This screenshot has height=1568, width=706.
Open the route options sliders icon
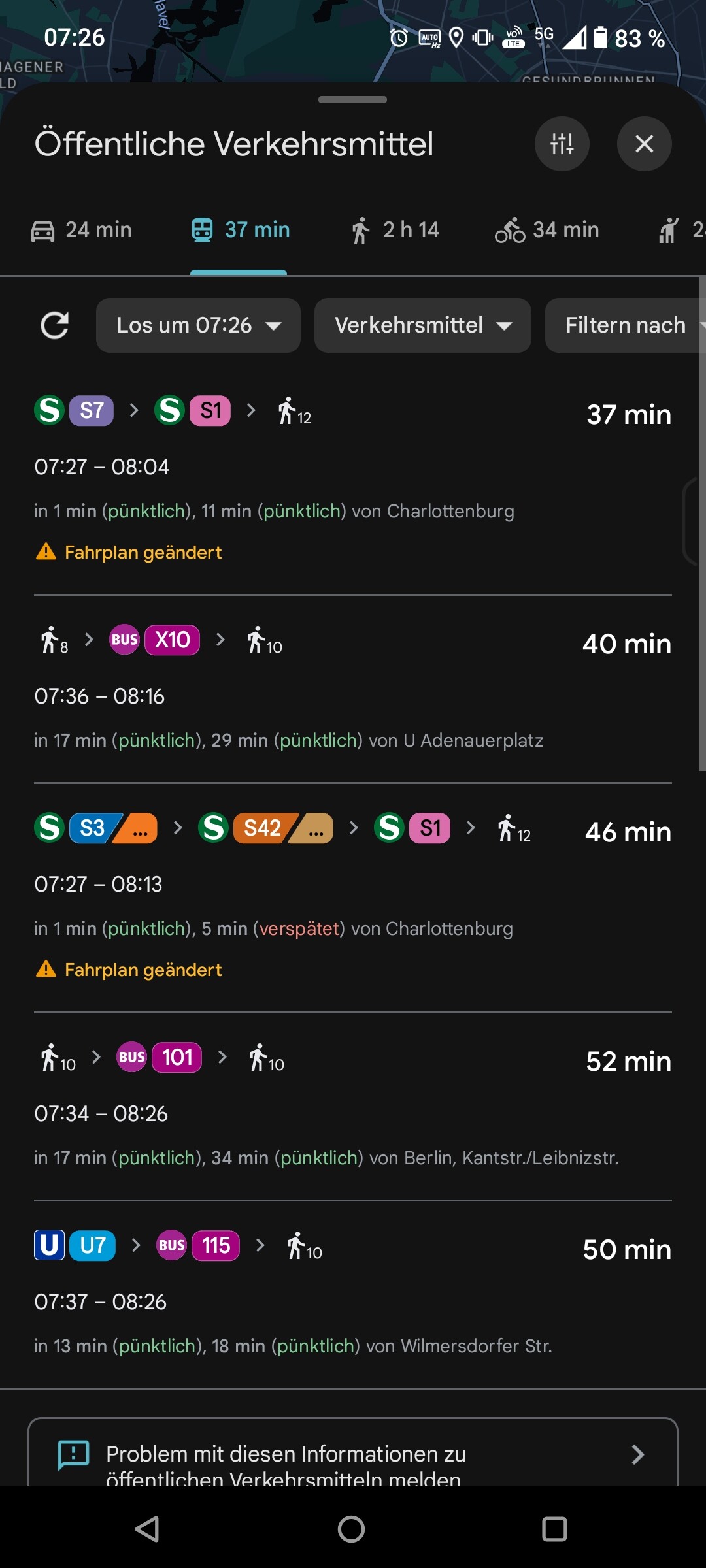(x=562, y=144)
